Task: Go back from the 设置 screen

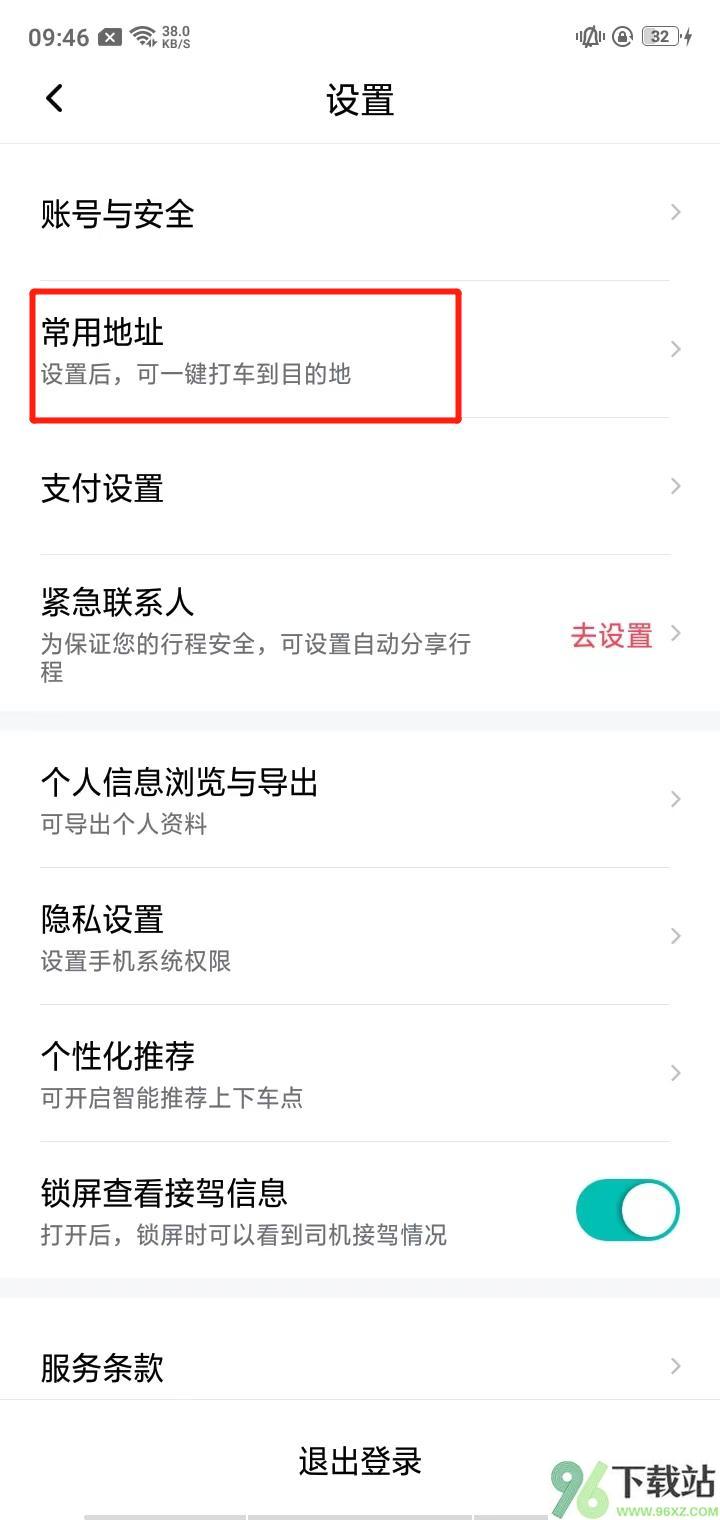Action: click(54, 99)
